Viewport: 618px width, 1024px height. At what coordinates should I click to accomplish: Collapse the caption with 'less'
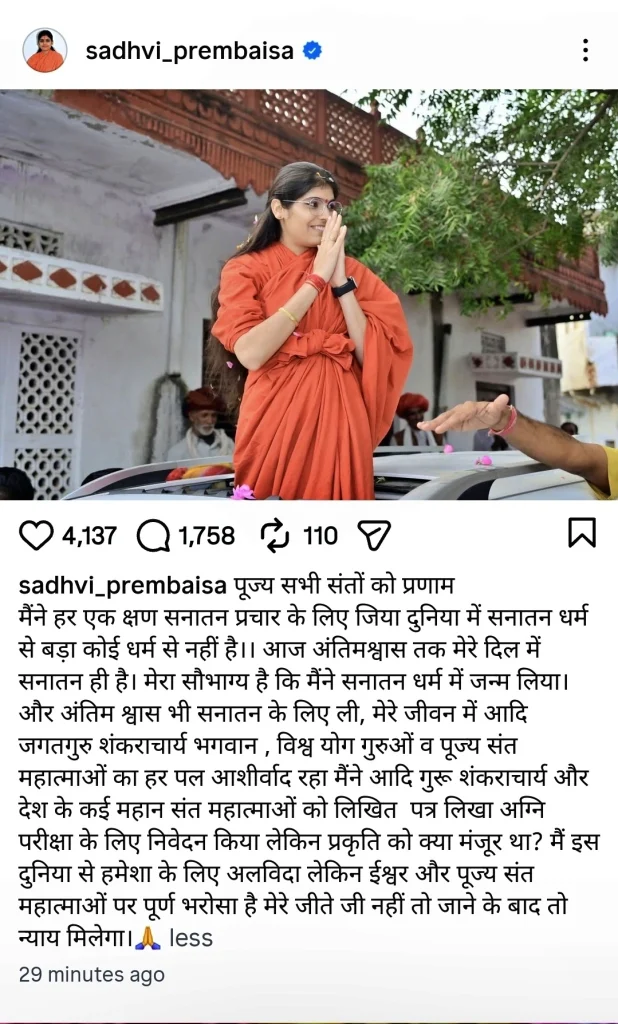[x=190, y=938]
